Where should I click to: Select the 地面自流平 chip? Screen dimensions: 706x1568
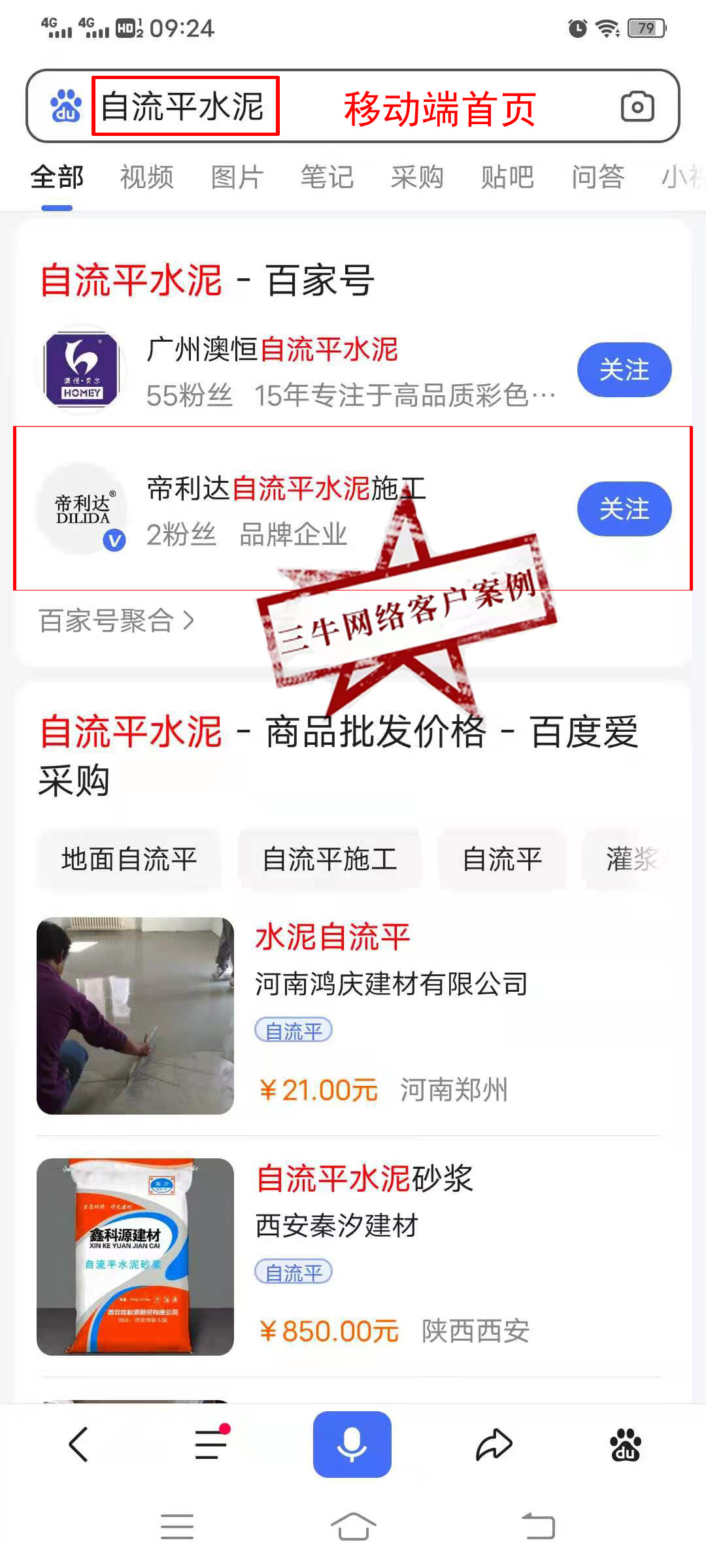[129, 859]
